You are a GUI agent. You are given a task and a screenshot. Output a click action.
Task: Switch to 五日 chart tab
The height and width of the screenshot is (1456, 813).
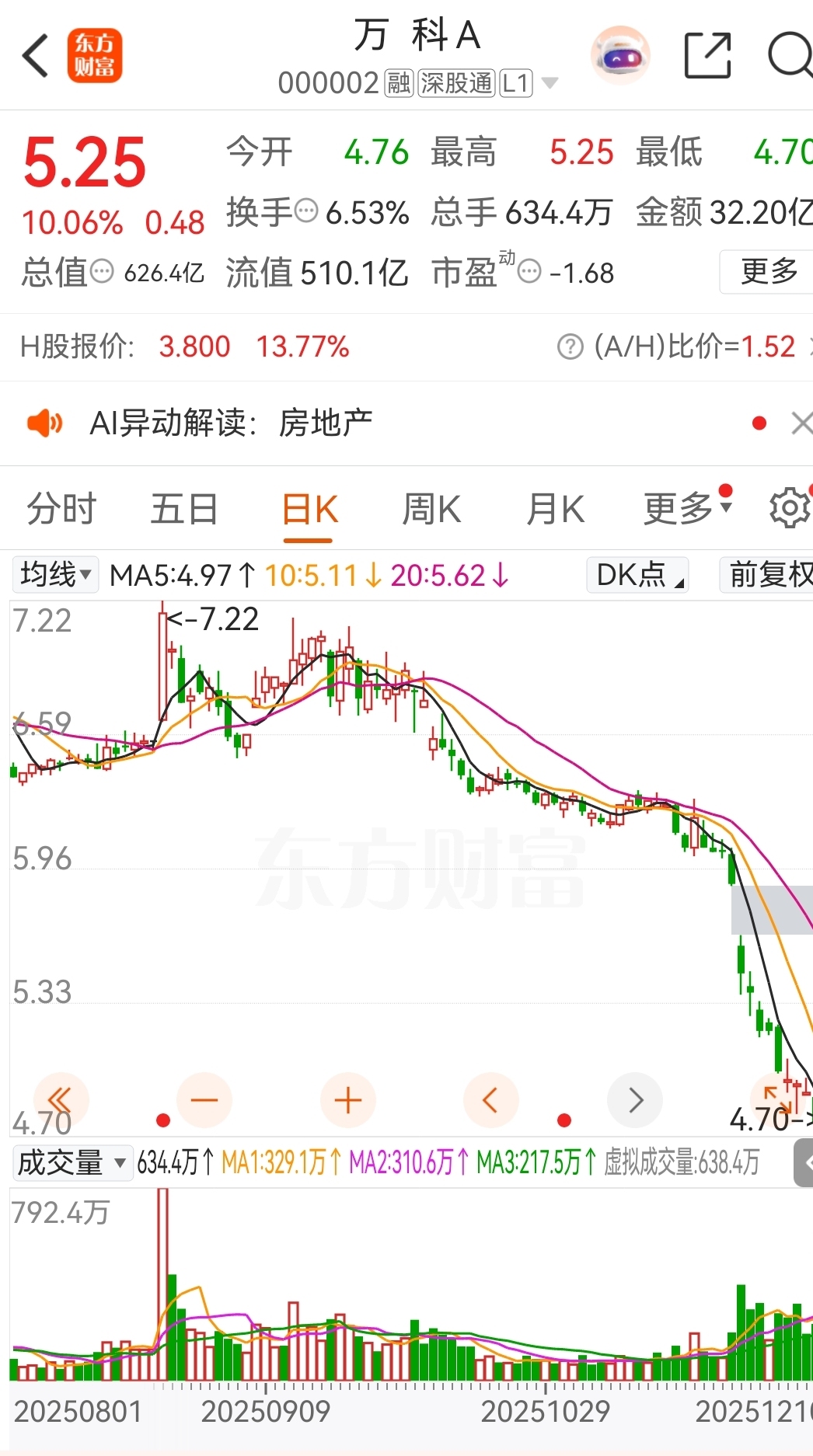184,510
